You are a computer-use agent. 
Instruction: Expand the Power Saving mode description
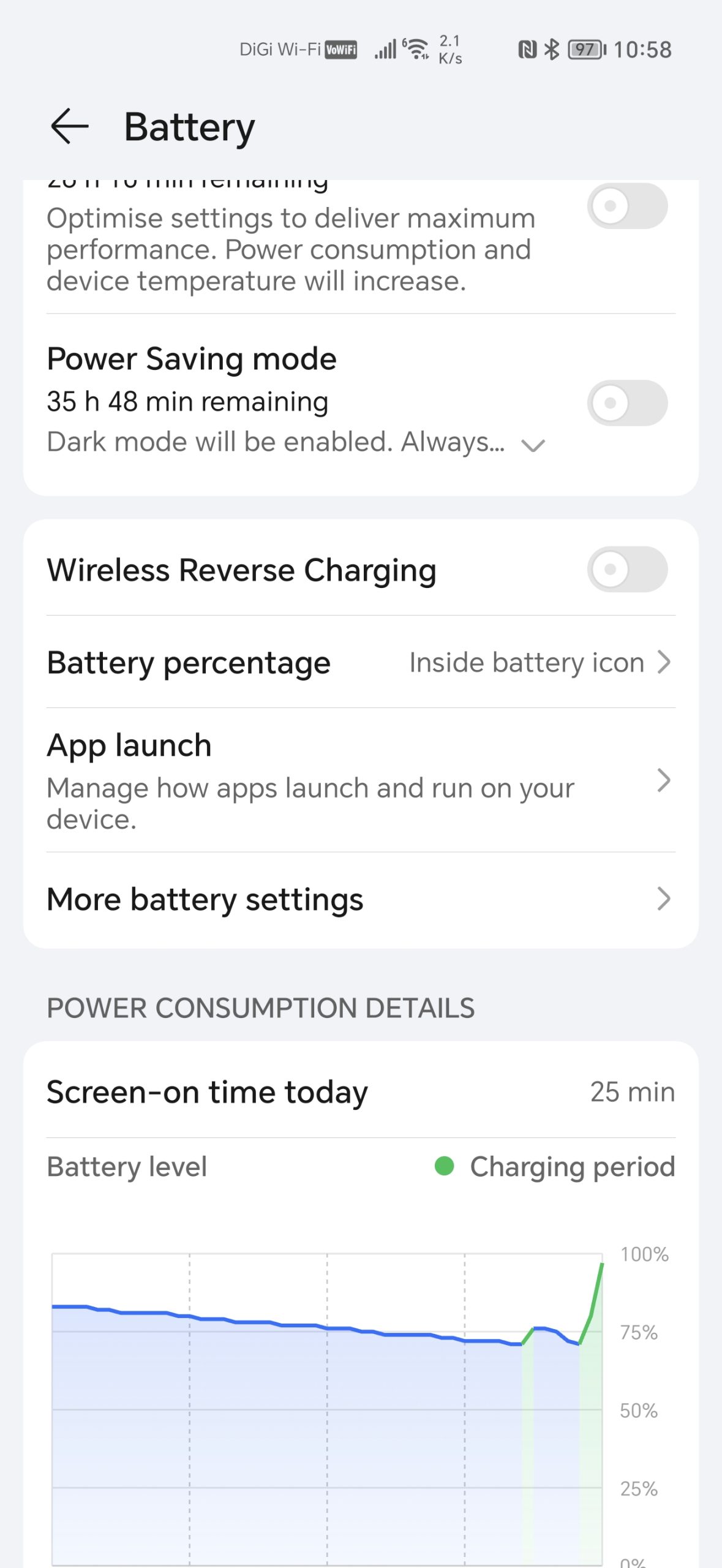[x=533, y=445]
